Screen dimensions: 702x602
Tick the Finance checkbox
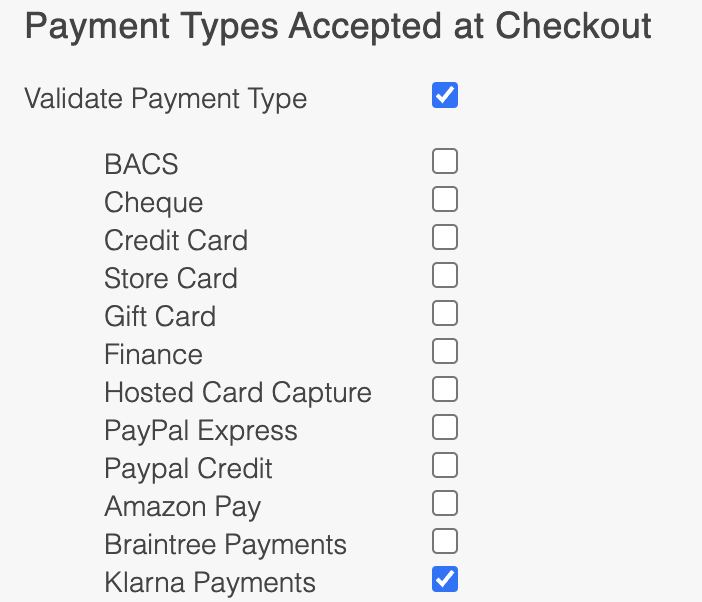pyautogui.click(x=445, y=351)
